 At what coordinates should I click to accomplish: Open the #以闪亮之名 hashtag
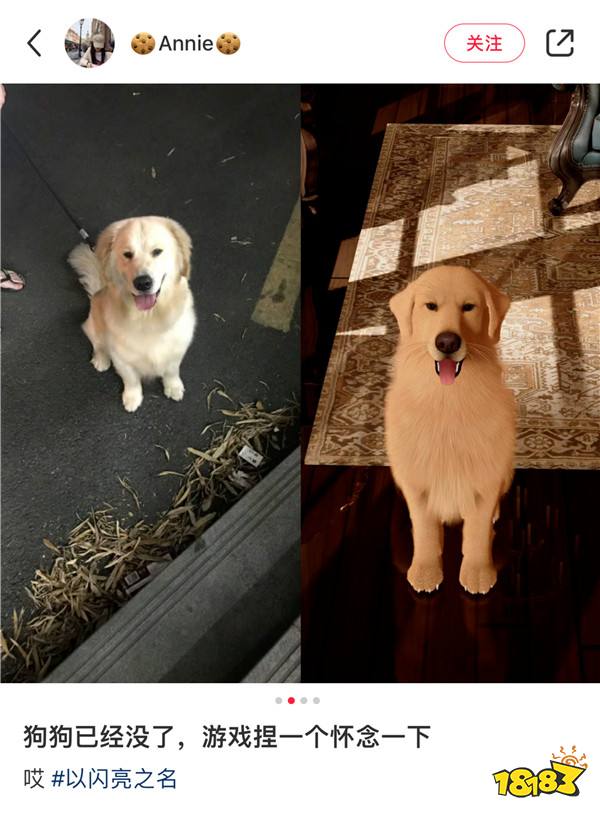pos(114,778)
